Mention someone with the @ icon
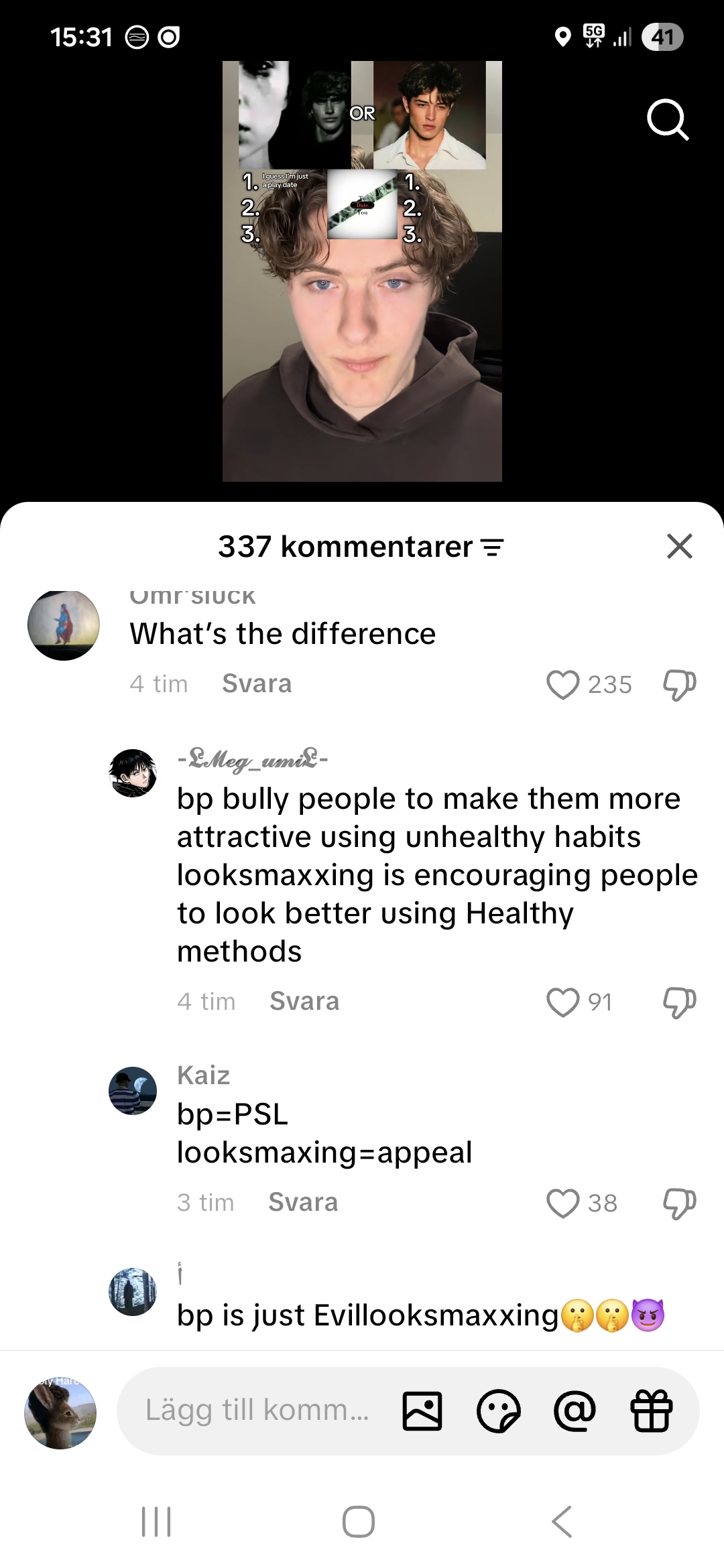 pos(575,1411)
